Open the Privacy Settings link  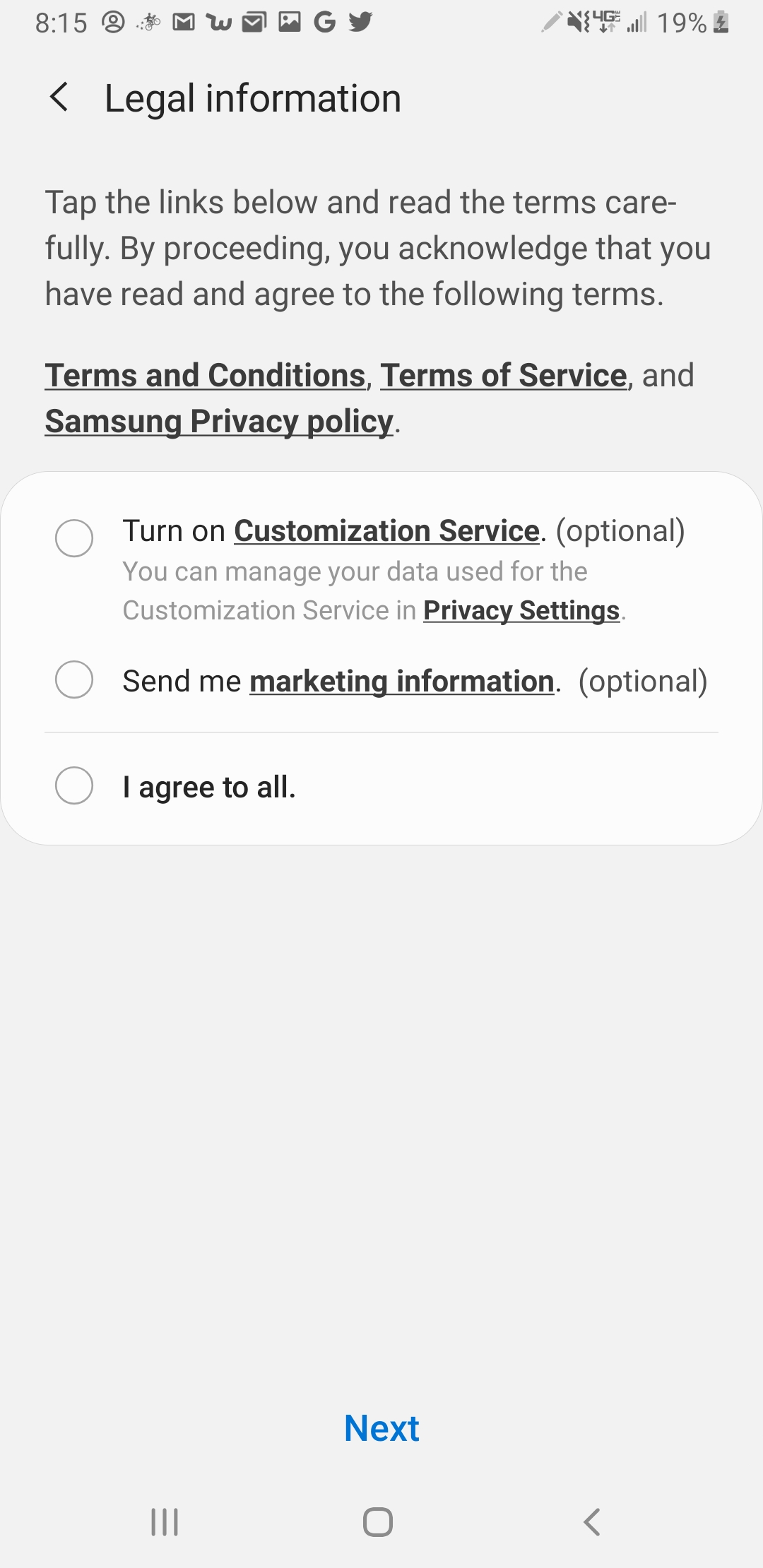click(x=522, y=610)
